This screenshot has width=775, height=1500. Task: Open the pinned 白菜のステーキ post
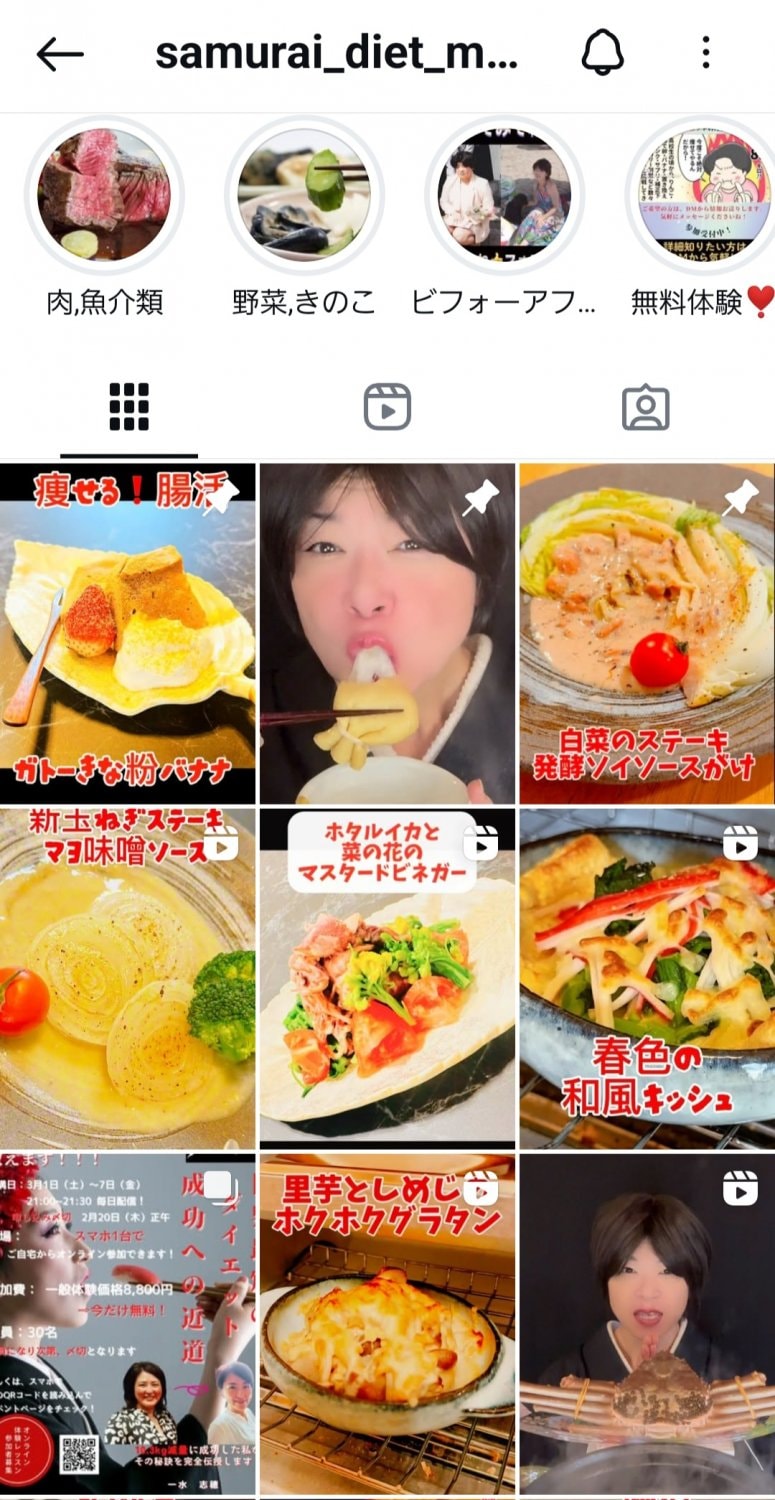[647, 634]
